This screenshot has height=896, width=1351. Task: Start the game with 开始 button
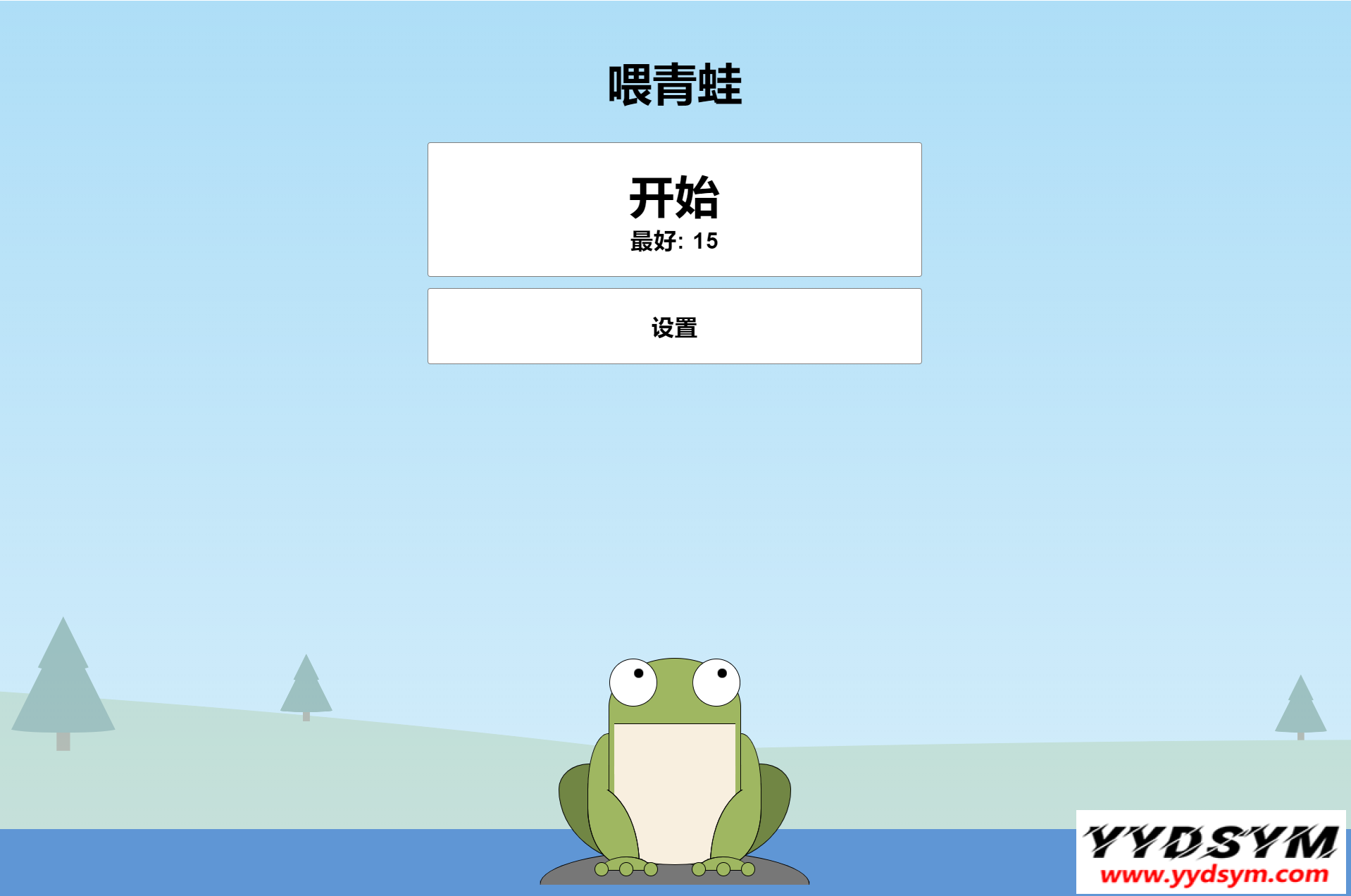(674, 209)
